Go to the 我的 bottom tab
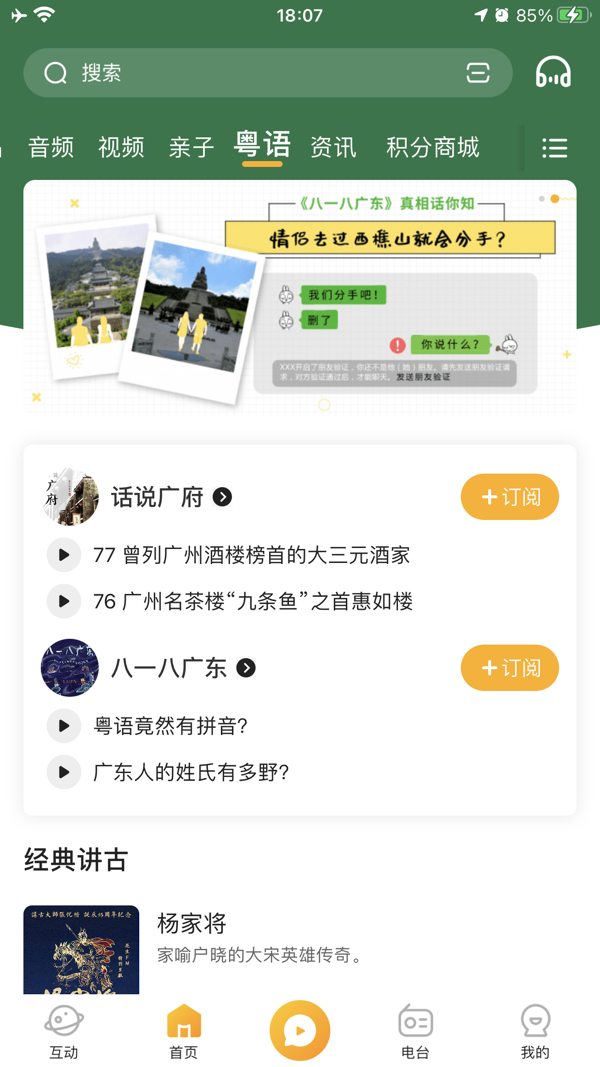This screenshot has height=1067, width=600. [x=535, y=1031]
